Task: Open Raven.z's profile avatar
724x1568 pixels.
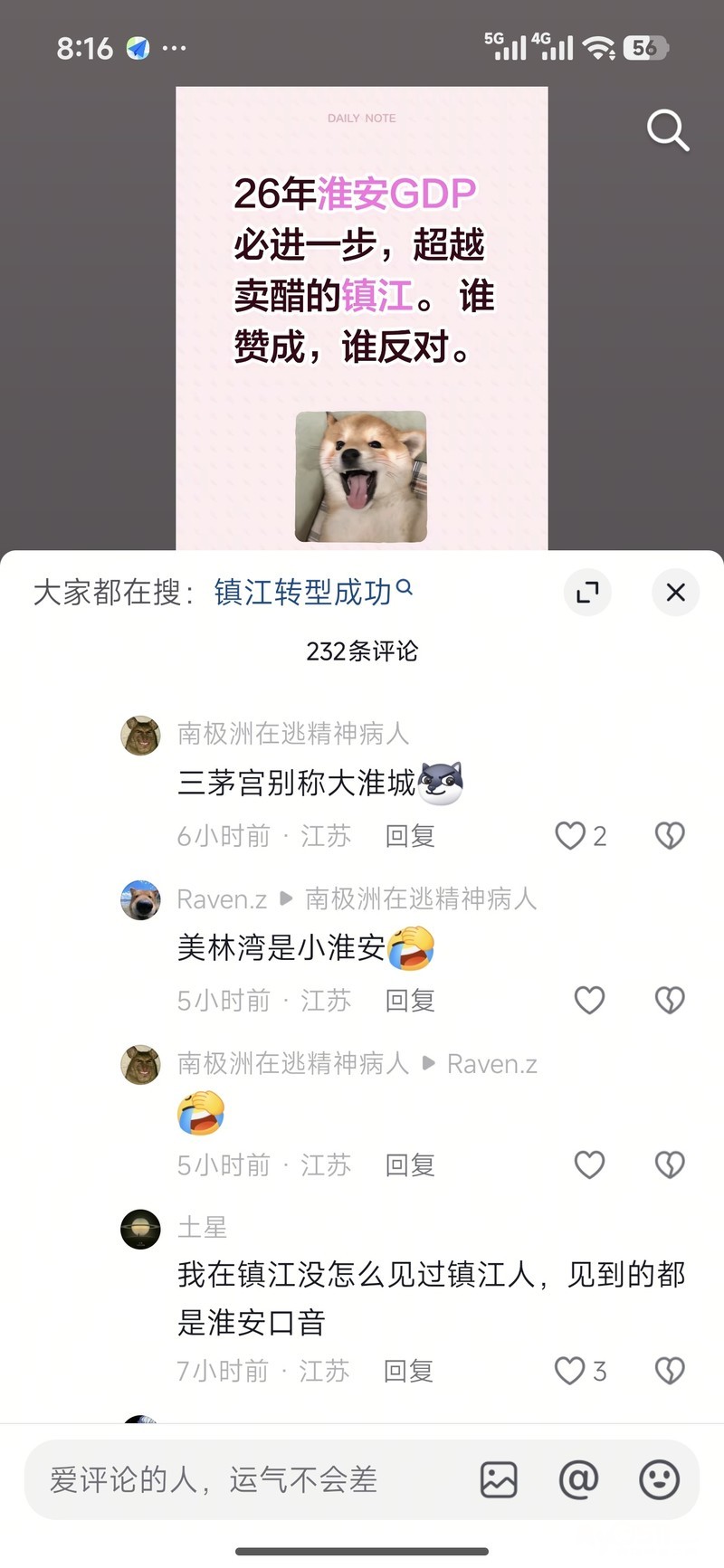Action: click(140, 900)
